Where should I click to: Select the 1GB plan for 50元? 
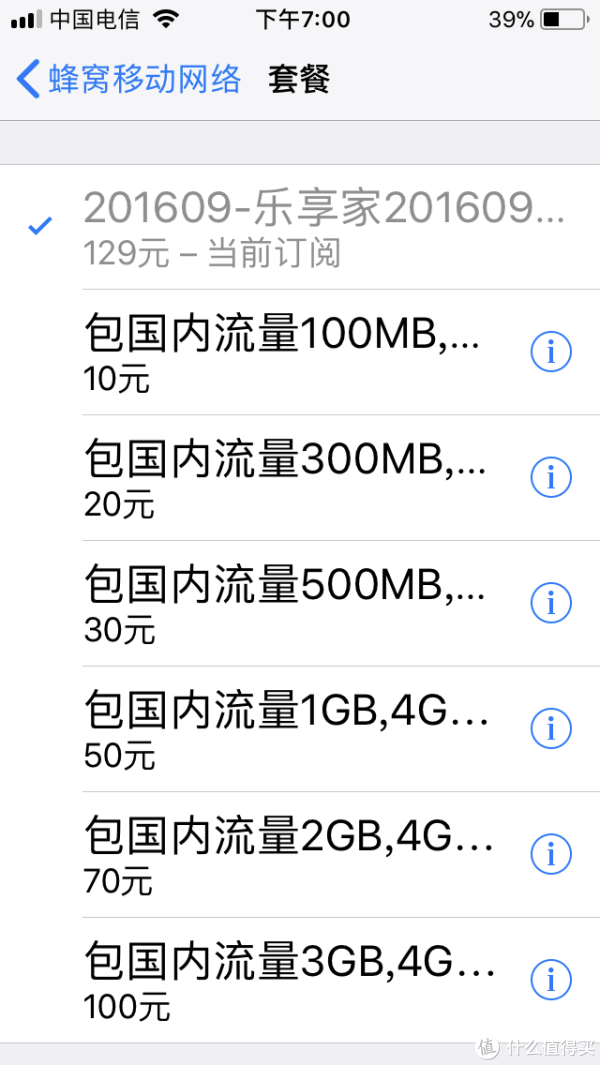[300, 729]
